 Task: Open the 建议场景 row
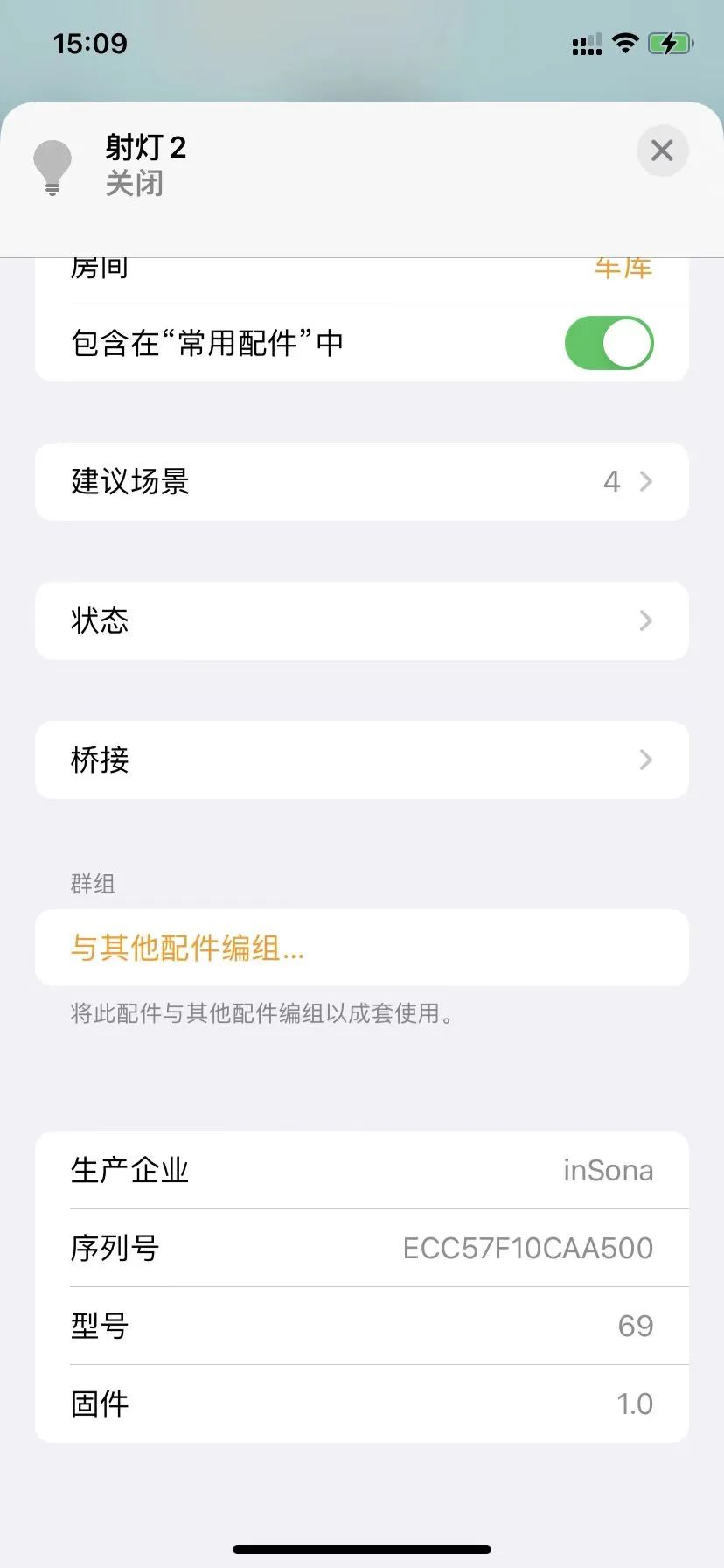[362, 481]
